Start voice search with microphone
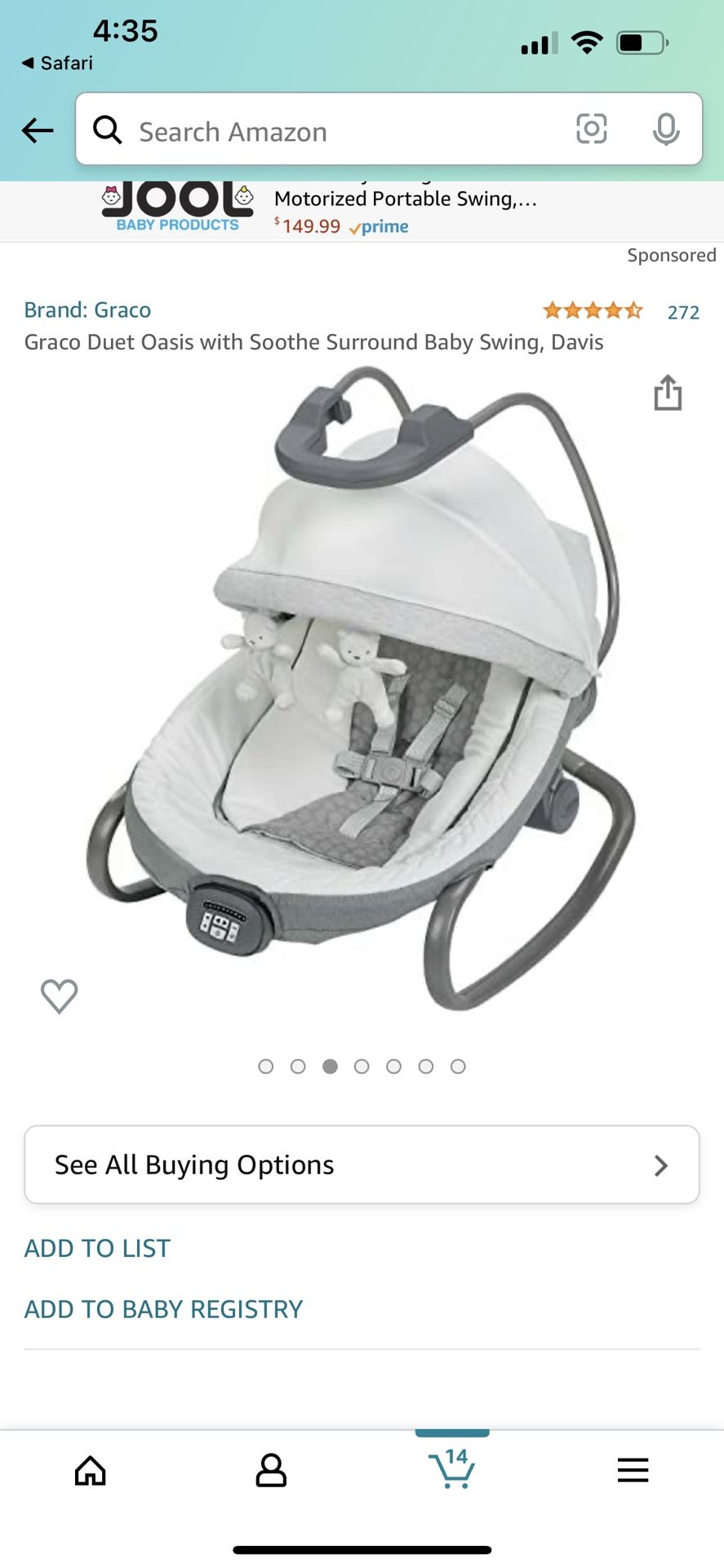 [x=666, y=129]
